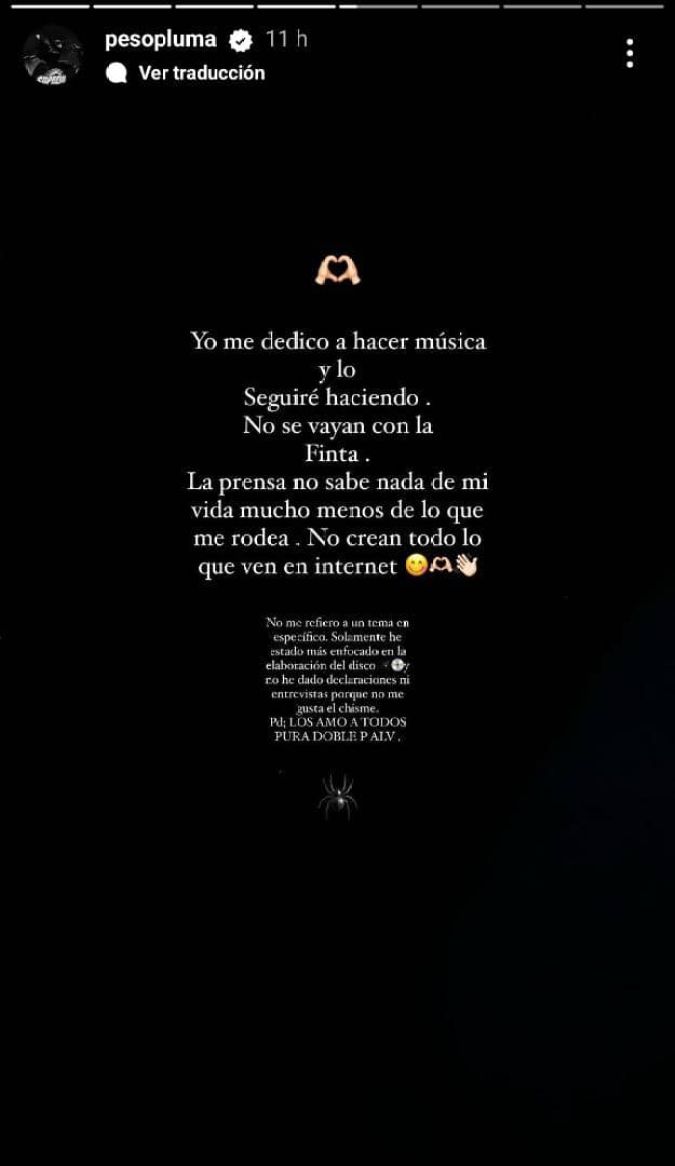The height and width of the screenshot is (1166, 675).
Task: Open the pesopluma username profile
Action: pos(160,40)
